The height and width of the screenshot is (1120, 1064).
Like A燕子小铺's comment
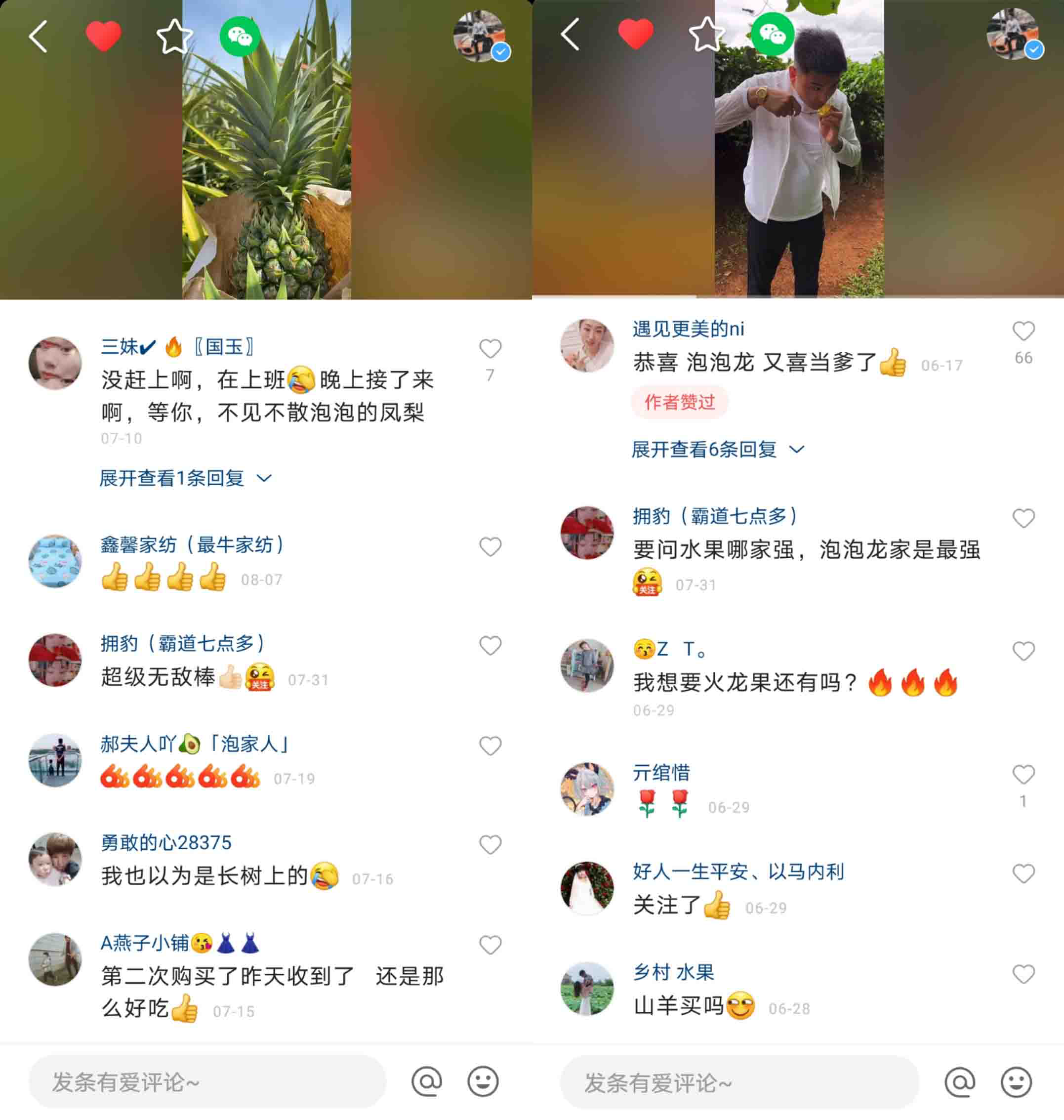[490, 945]
